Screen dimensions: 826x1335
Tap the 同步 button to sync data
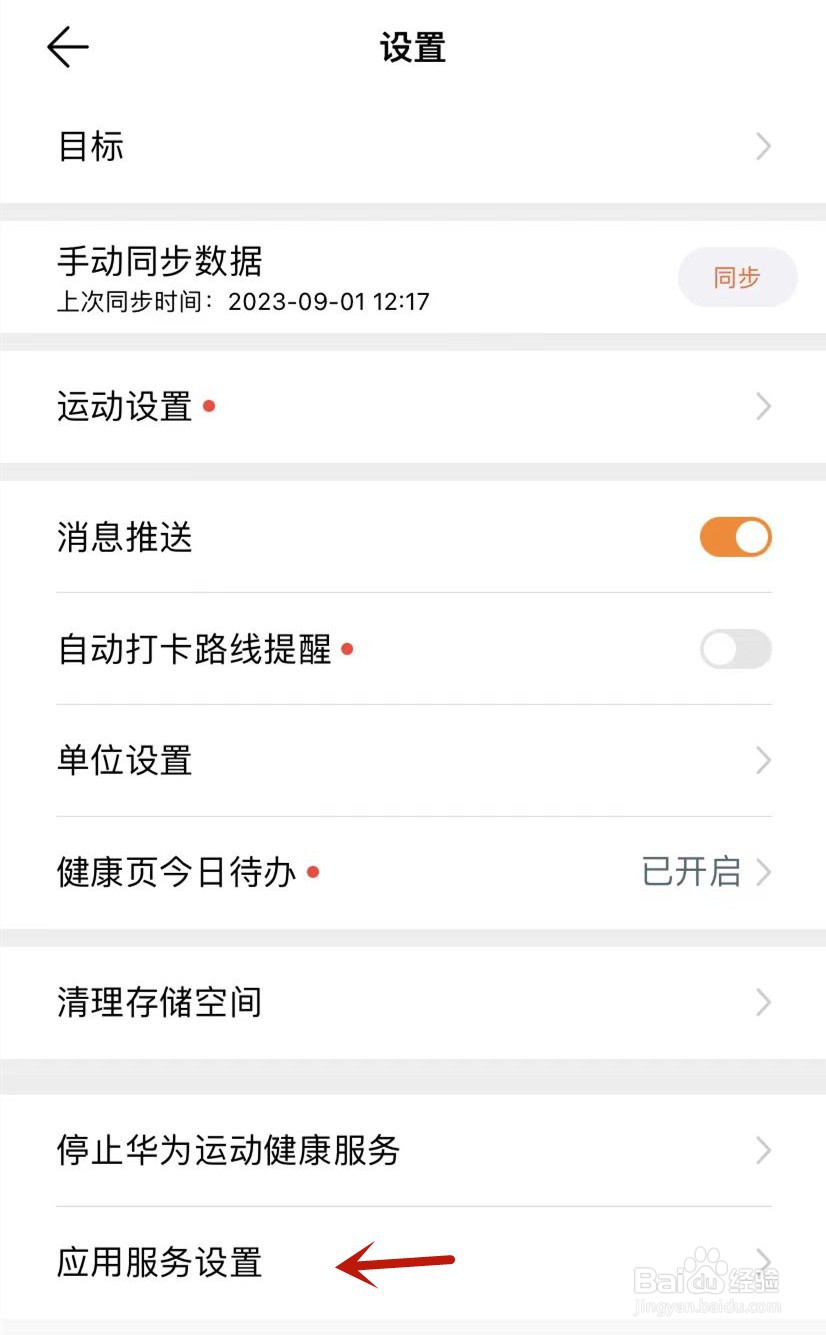pyautogui.click(x=737, y=277)
